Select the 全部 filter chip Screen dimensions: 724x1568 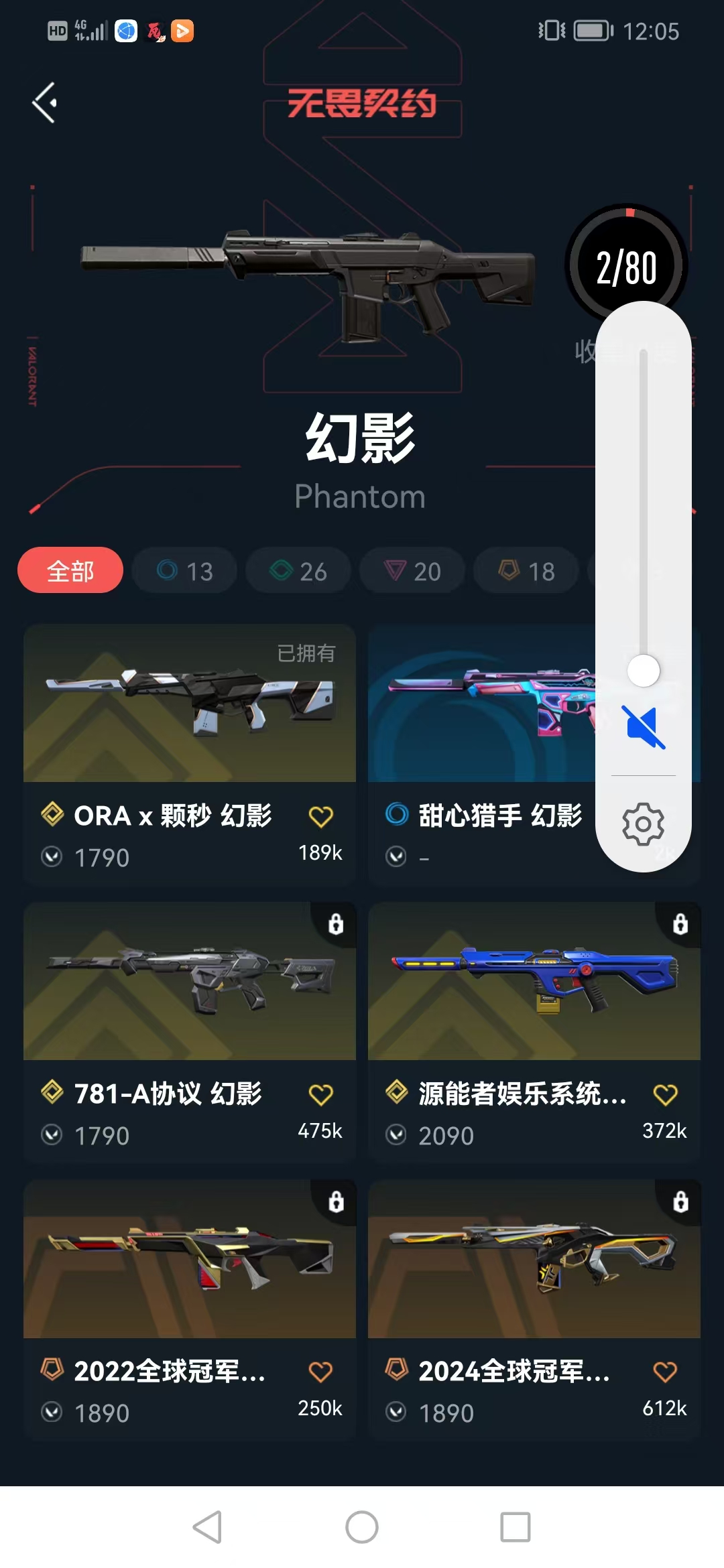[70, 571]
